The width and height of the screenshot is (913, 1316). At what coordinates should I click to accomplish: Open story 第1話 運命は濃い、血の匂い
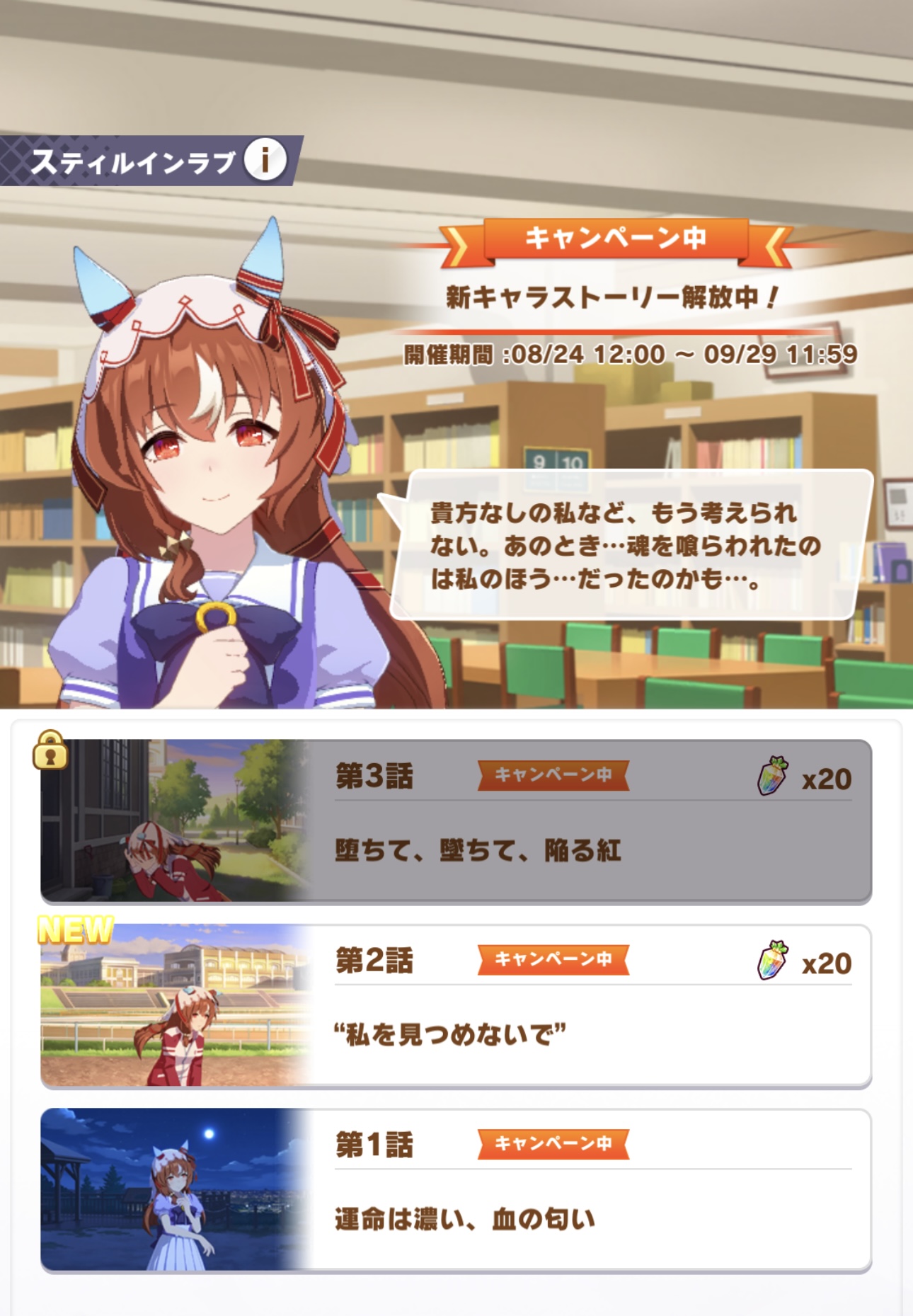(x=456, y=1189)
